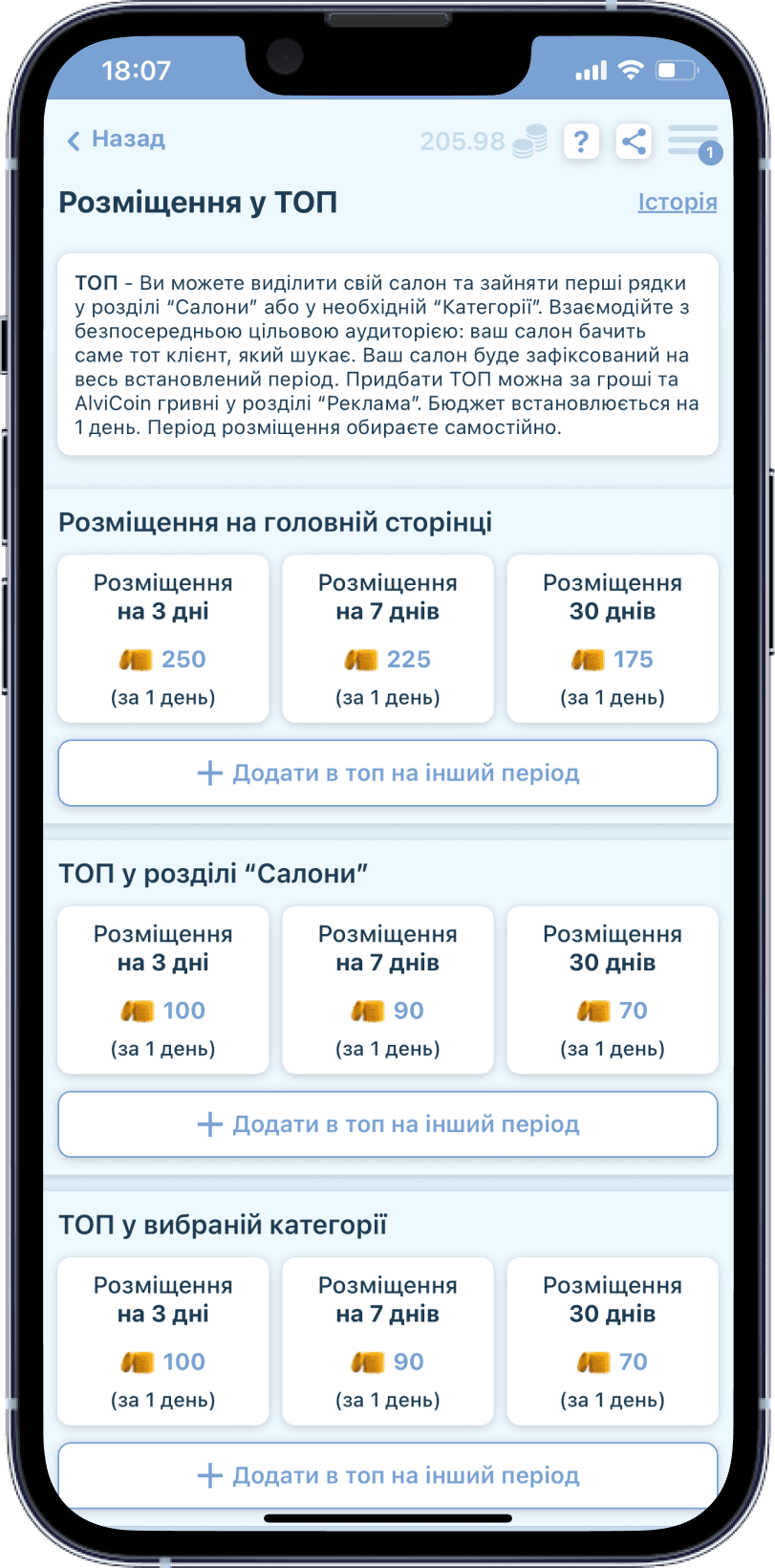
Task: Share this page
Action: [634, 142]
